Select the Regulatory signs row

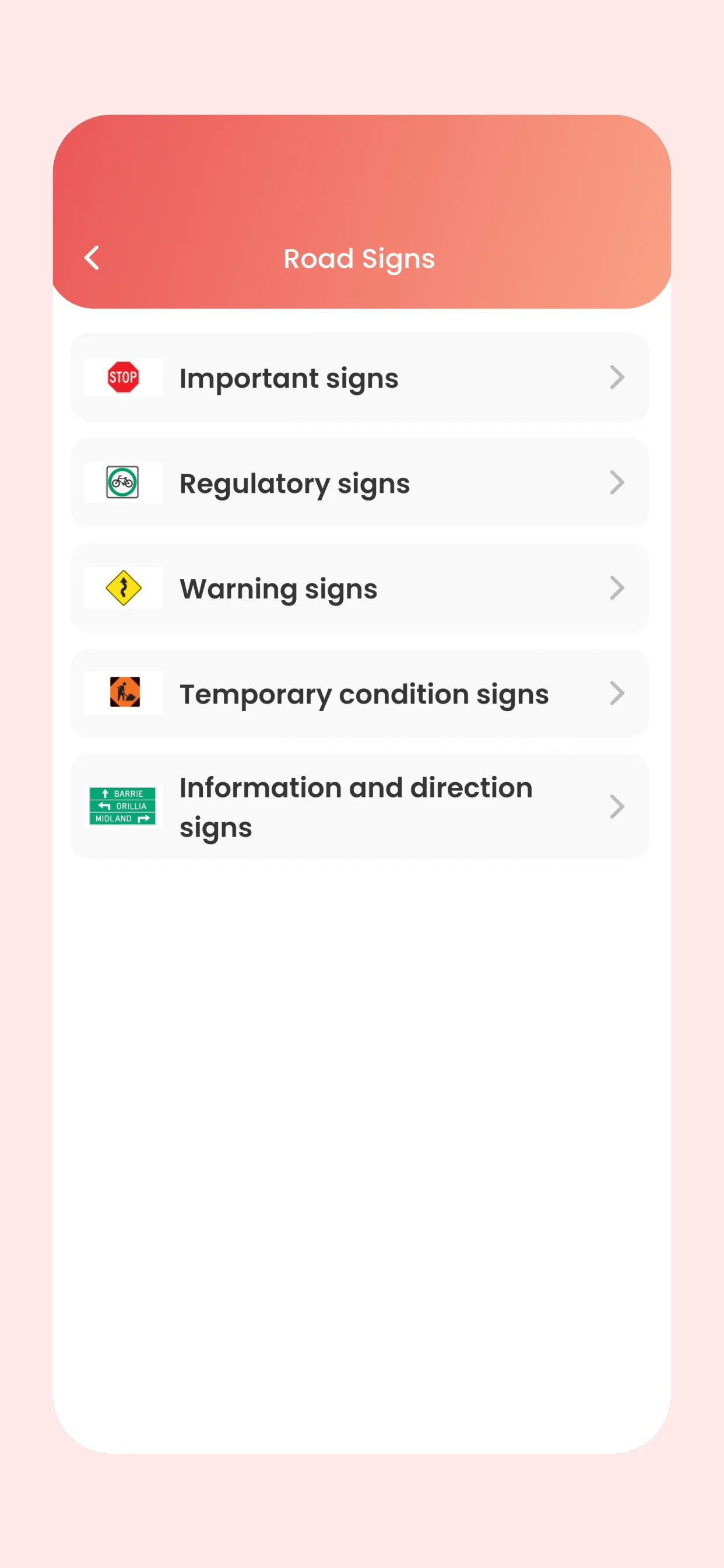pos(359,482)
